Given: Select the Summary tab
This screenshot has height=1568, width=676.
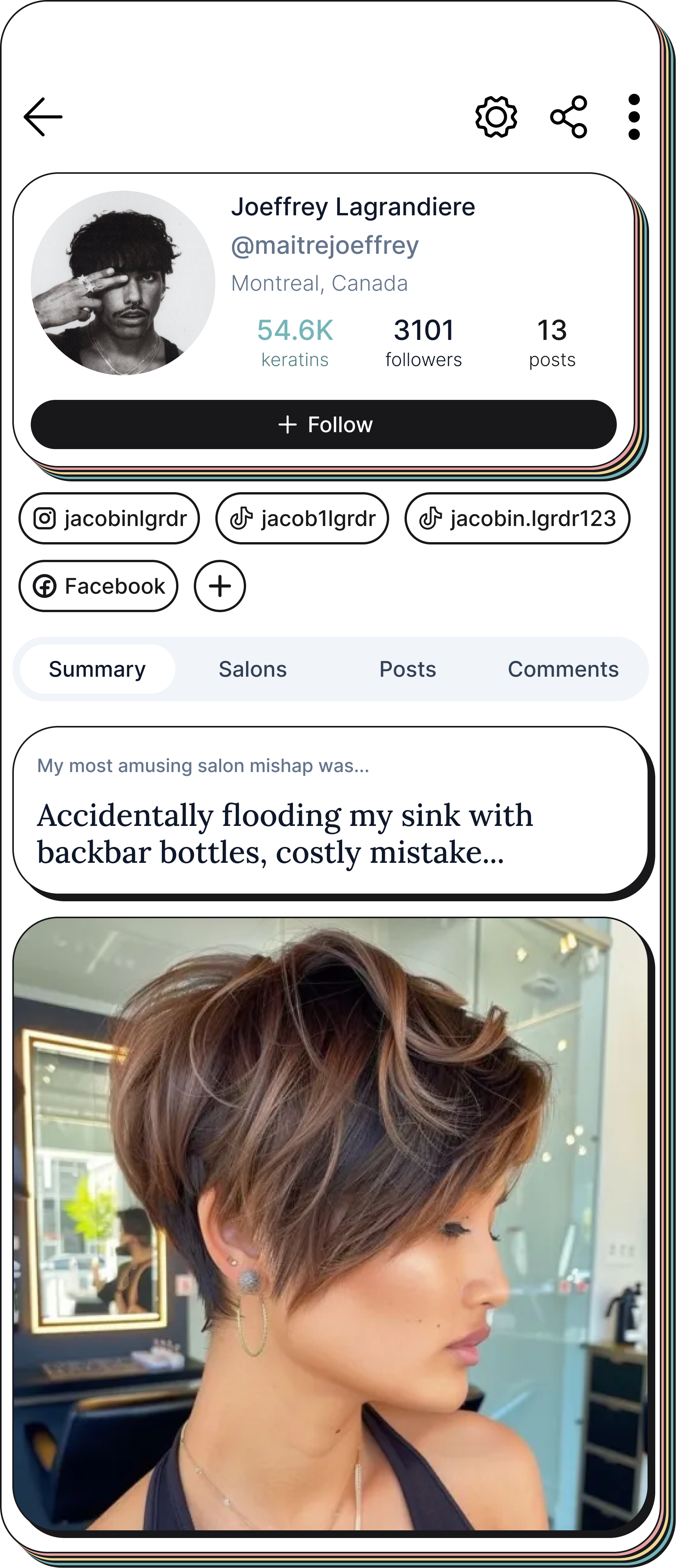Looking at the screenshot, I should click(97, 669).
